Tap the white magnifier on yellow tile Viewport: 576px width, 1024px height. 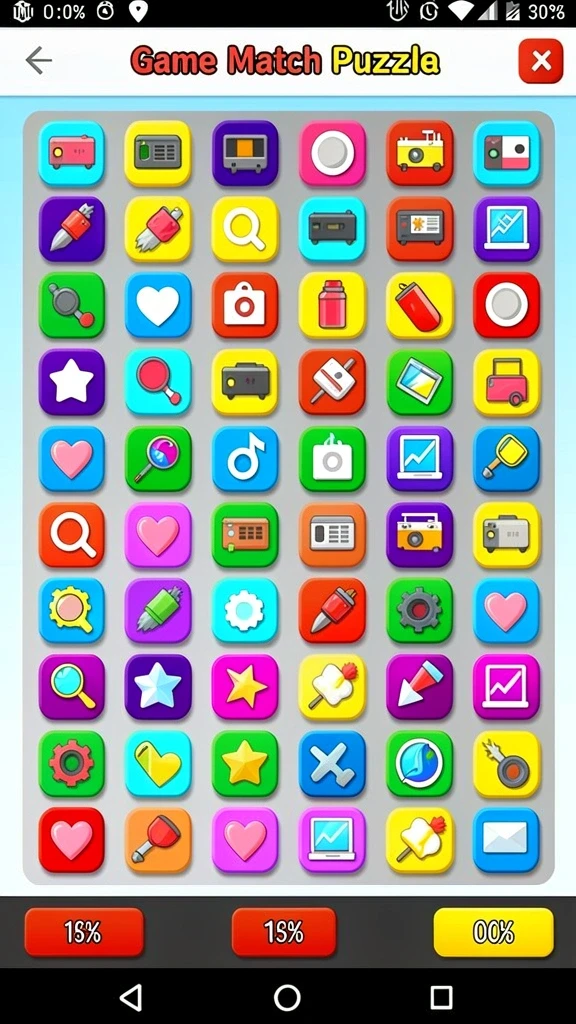[x=245, y=229]
